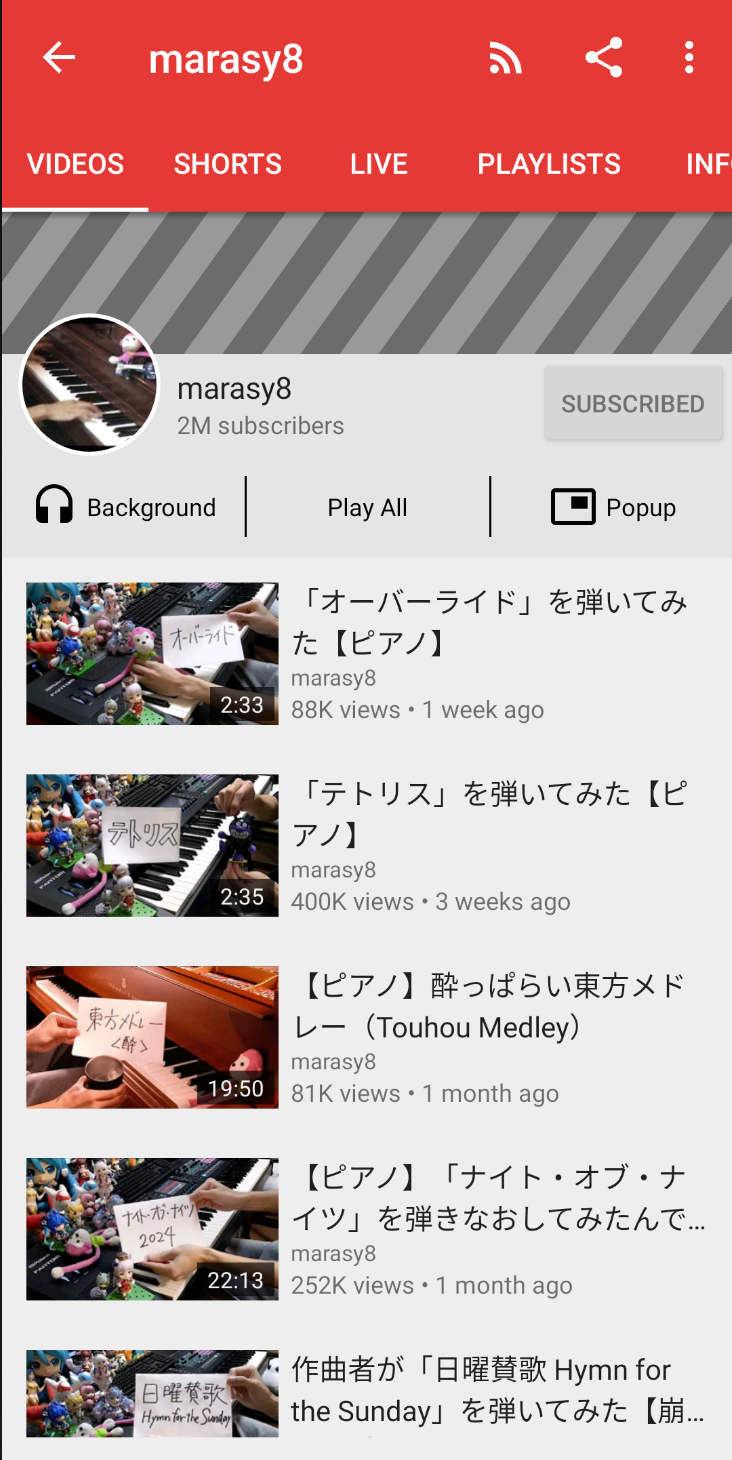732x1460 pixels.
Task: Open the Touhou Medley video
Action: 366,1038
